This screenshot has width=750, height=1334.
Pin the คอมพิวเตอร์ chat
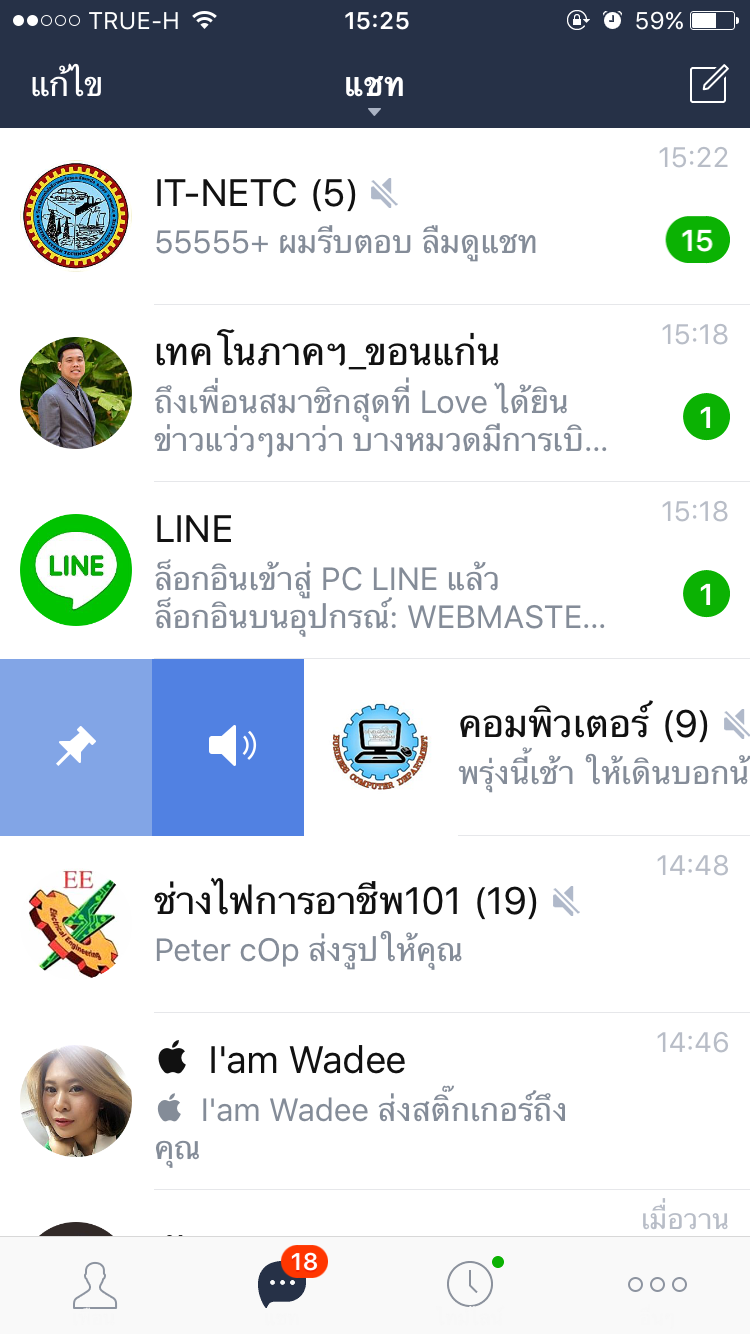(76, 747)
